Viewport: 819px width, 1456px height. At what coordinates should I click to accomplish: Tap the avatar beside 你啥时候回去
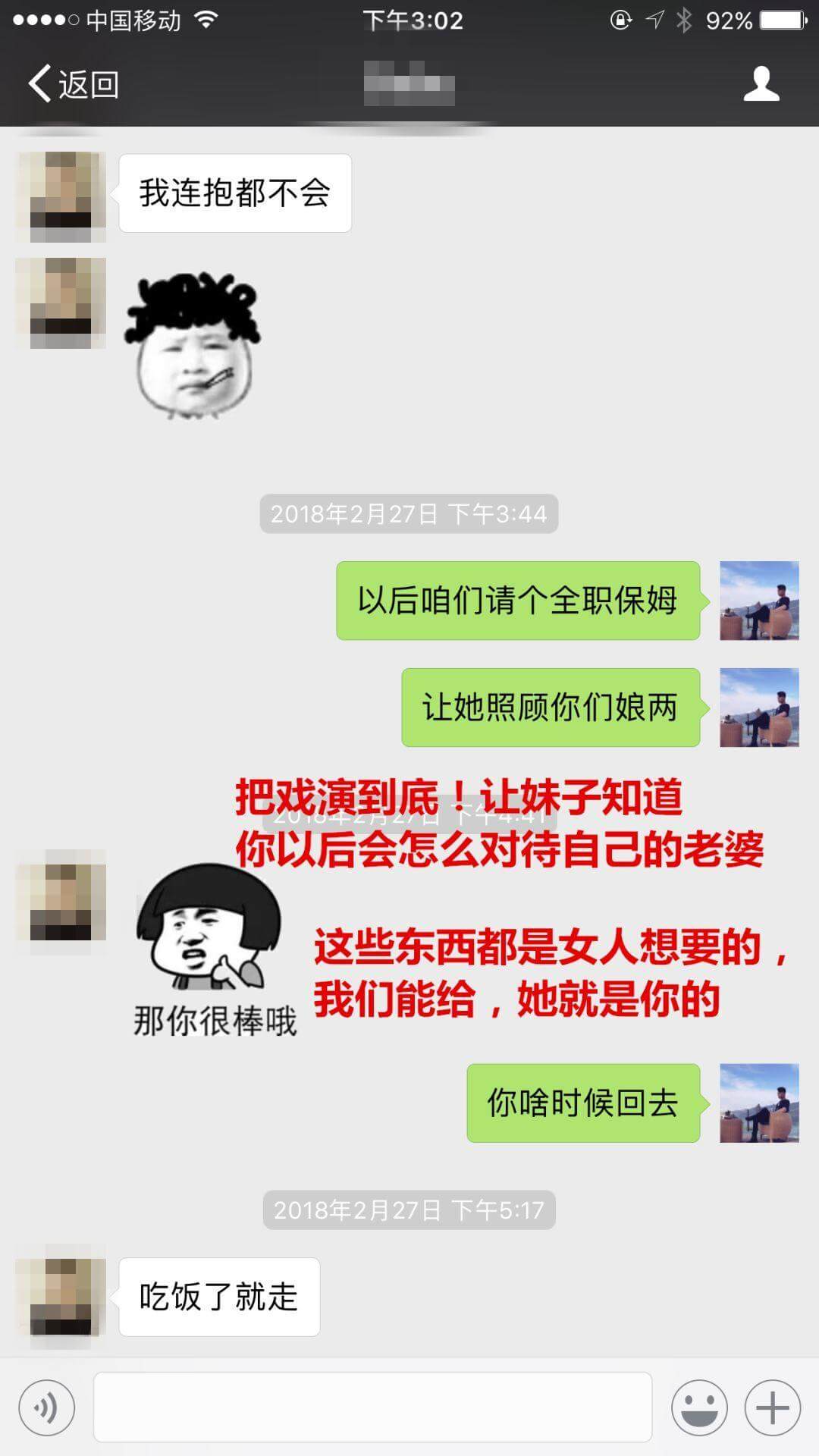coord(758,1103)
